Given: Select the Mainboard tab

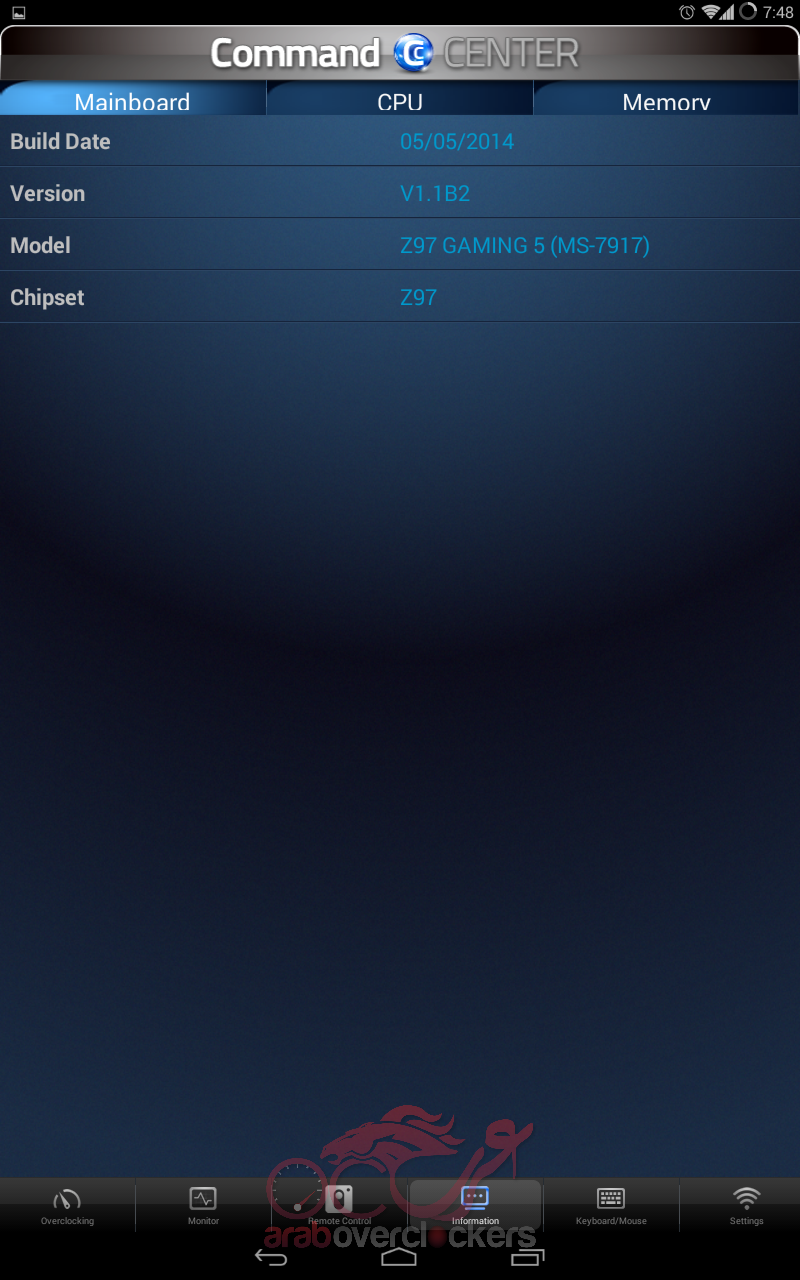Looking at the screenshot, I should point(132,100).
